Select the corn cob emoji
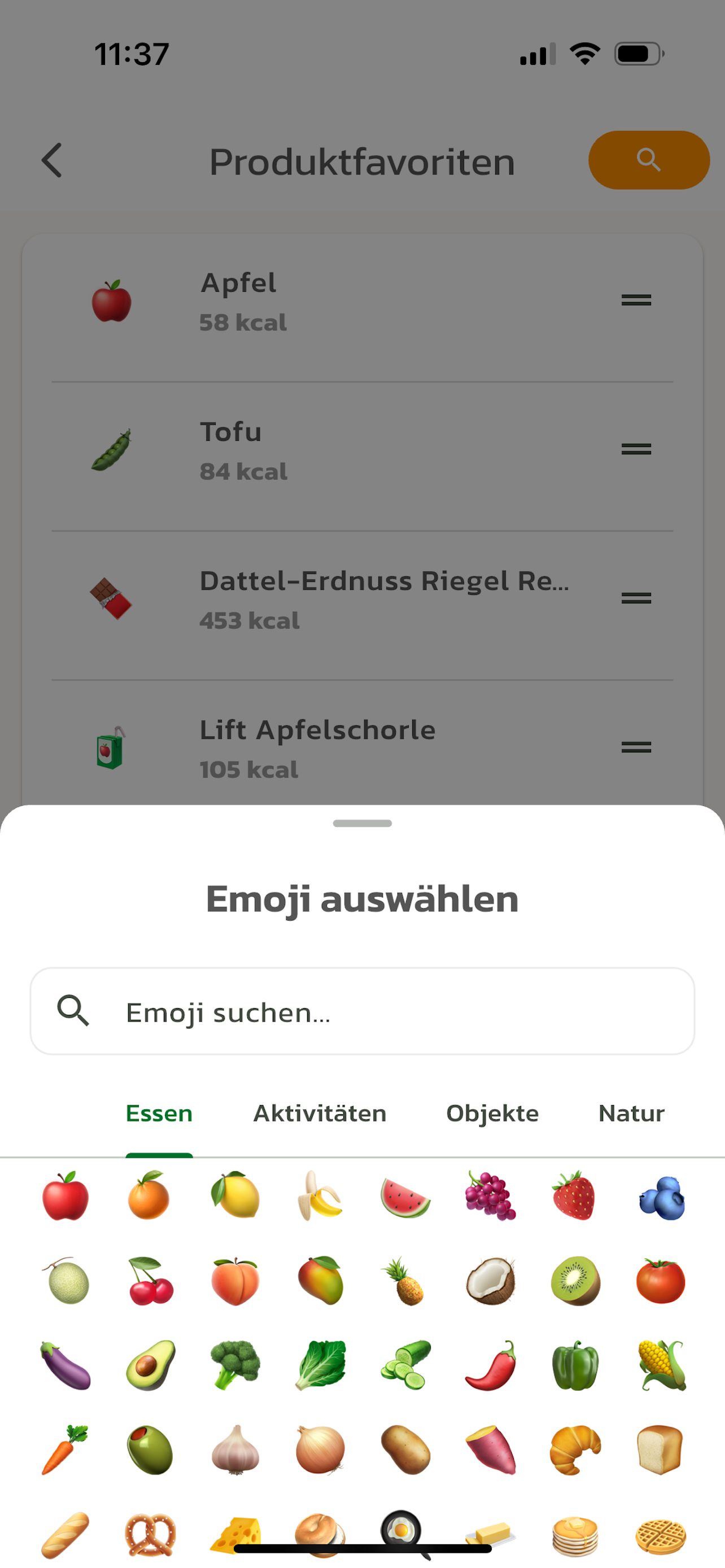The height and width of the screenshot is (1568, 725). pos(662,1365)
